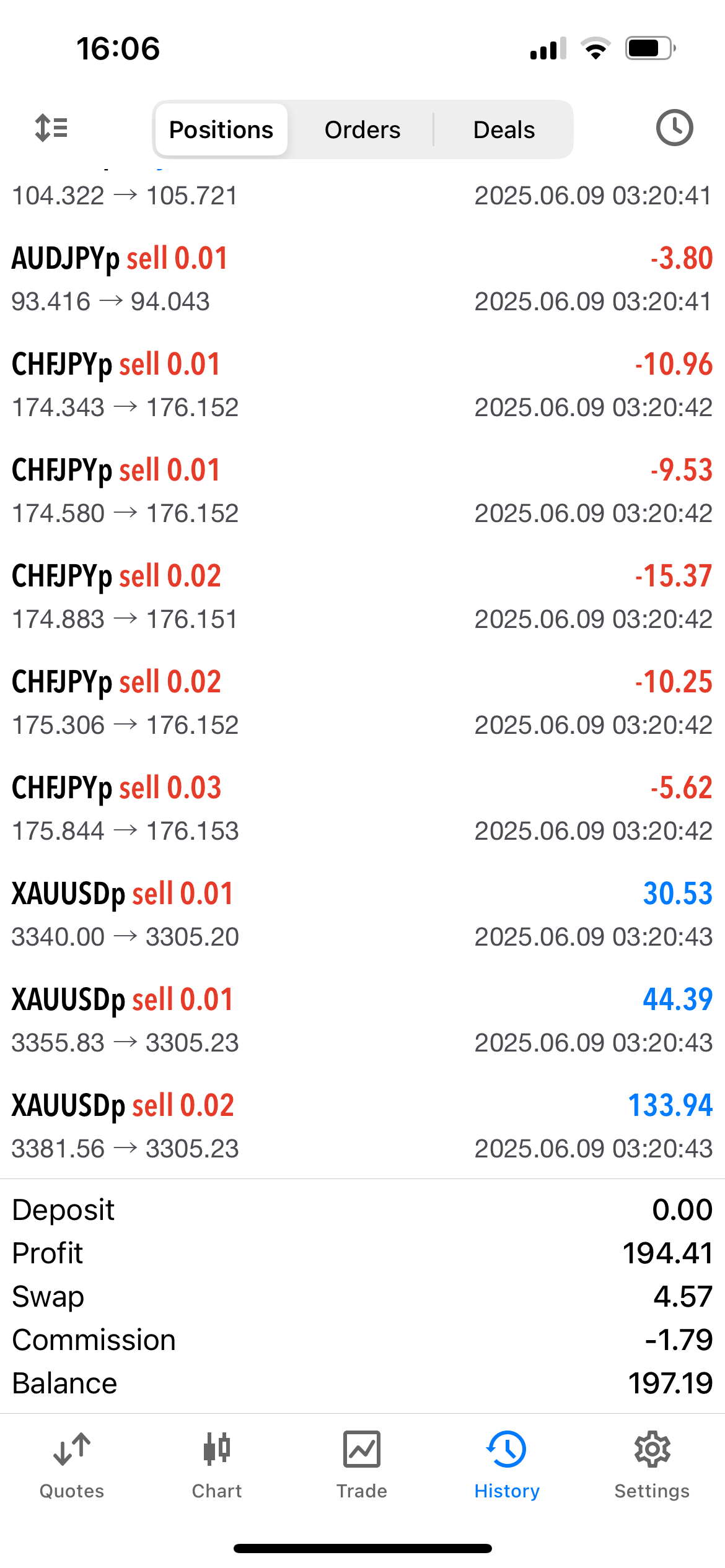Open the Settings tab
Image resolution: width=725 pixels, height=1568 pixels.
click(x=652, y=1465)
